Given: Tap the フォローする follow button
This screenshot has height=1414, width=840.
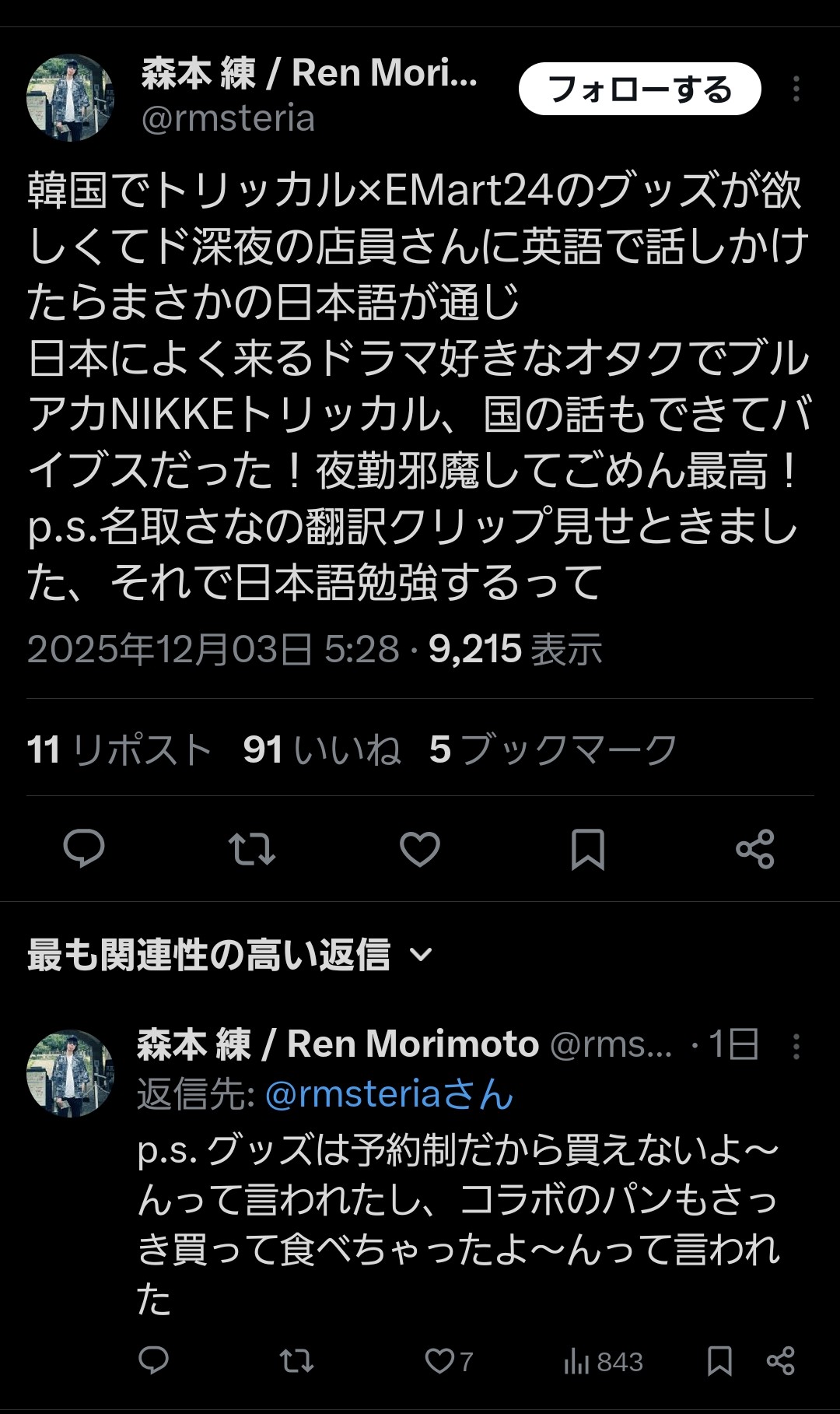Looking at the screenshot, I should 639,89.
